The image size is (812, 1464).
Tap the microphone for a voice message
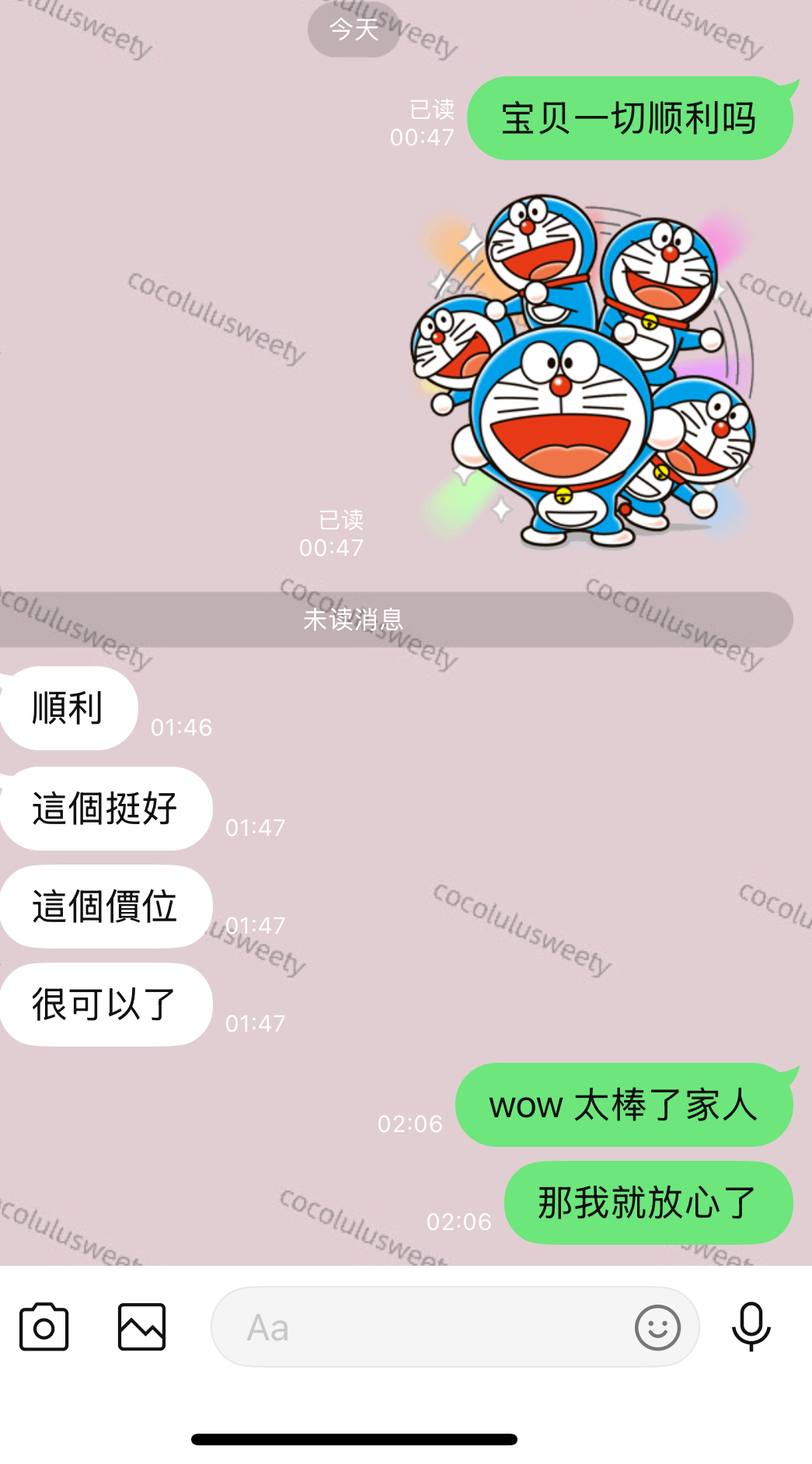(x=751, y=1327)
